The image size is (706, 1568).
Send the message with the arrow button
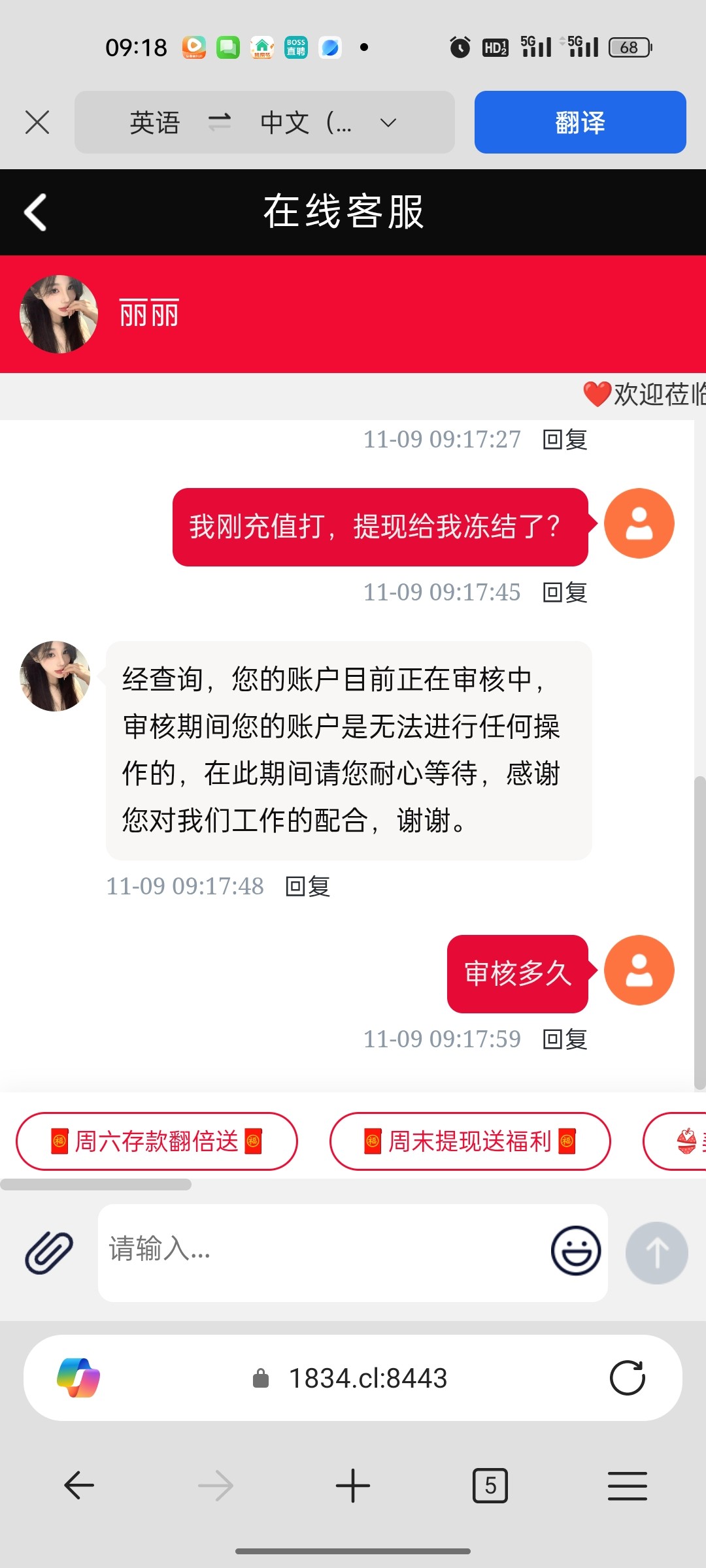pyautogui.click(x=656, y=1252)
